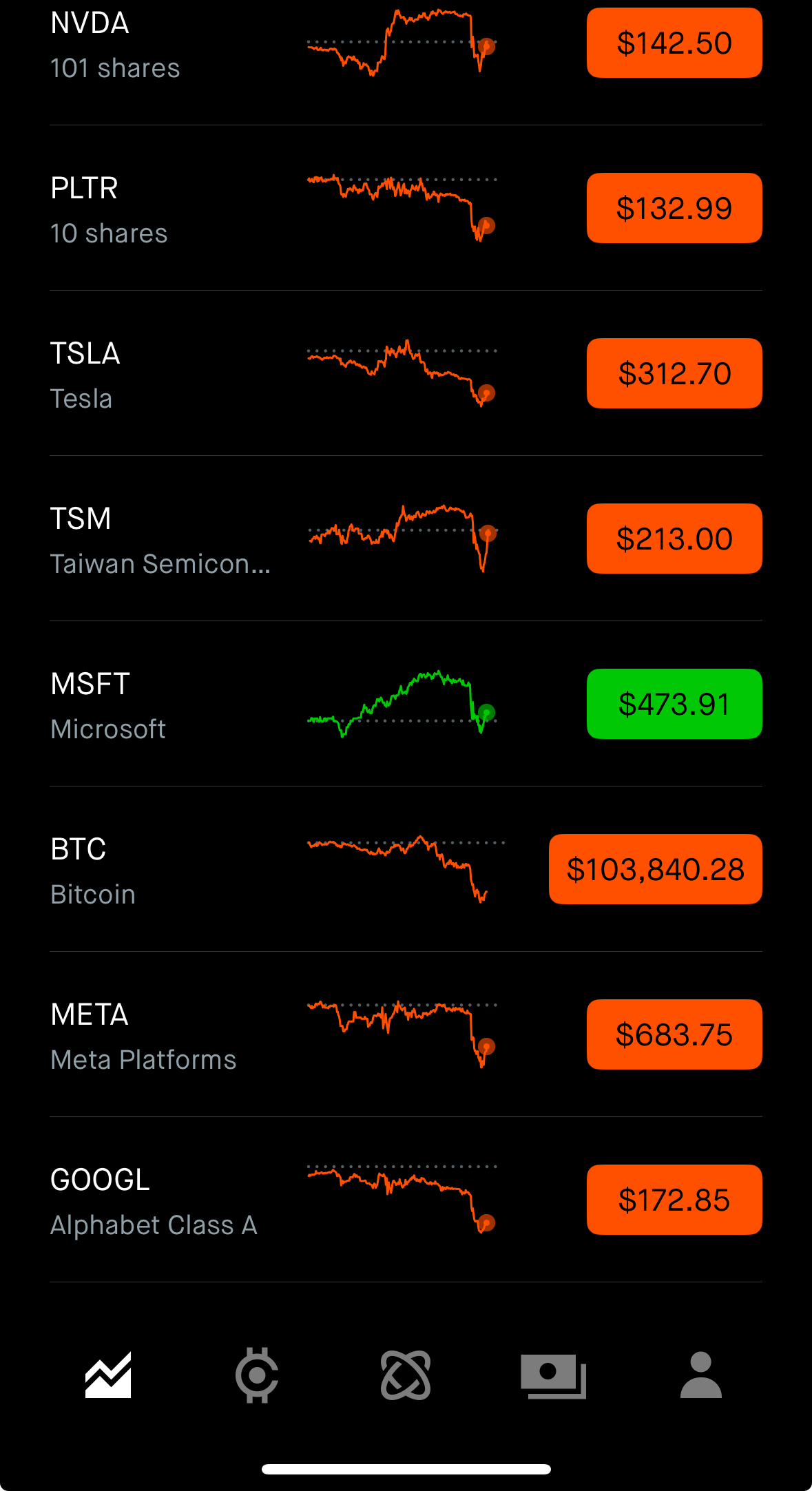Toggle the $312.70 TSLA price display
Viewport: 812px width, 1491px height.
[x=674, y=373]
